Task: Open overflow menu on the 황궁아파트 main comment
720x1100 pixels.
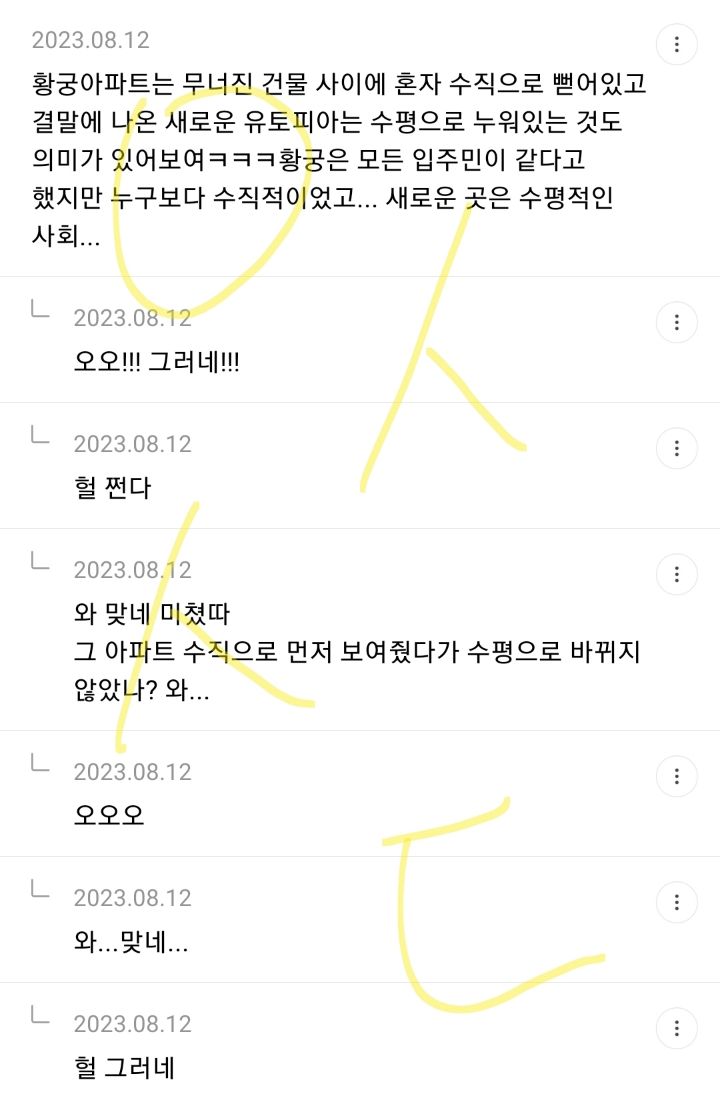Action: [676, 44]
